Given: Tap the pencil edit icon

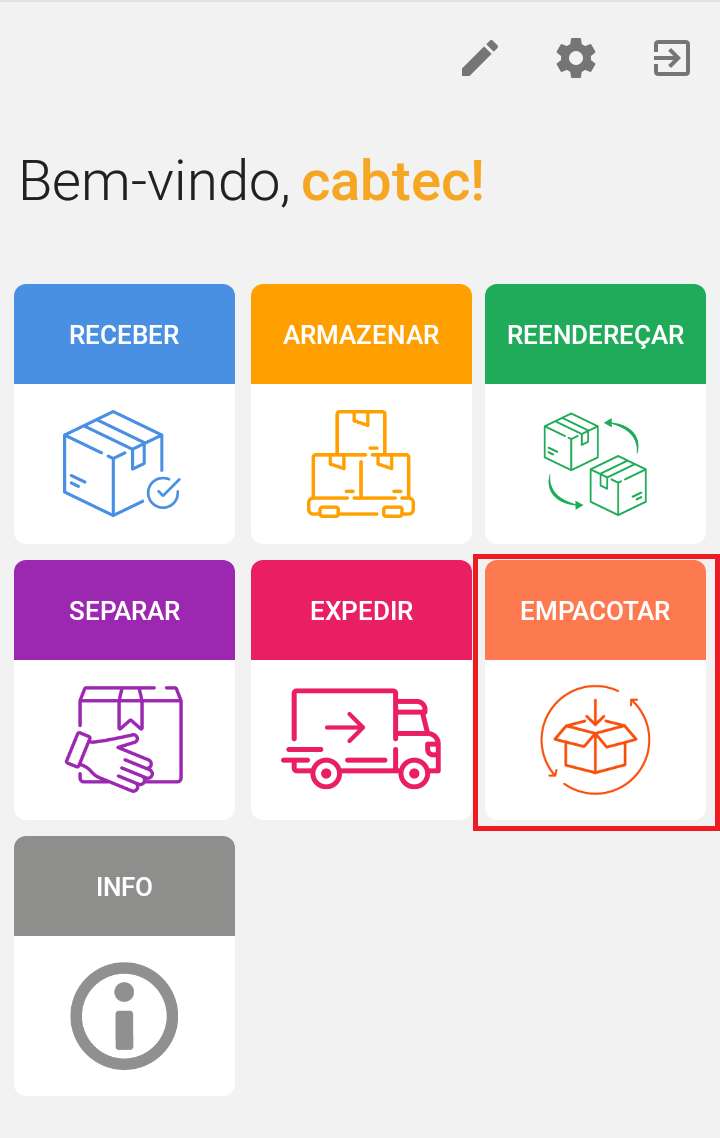Looking at the screenshot, I should [480, 59].
